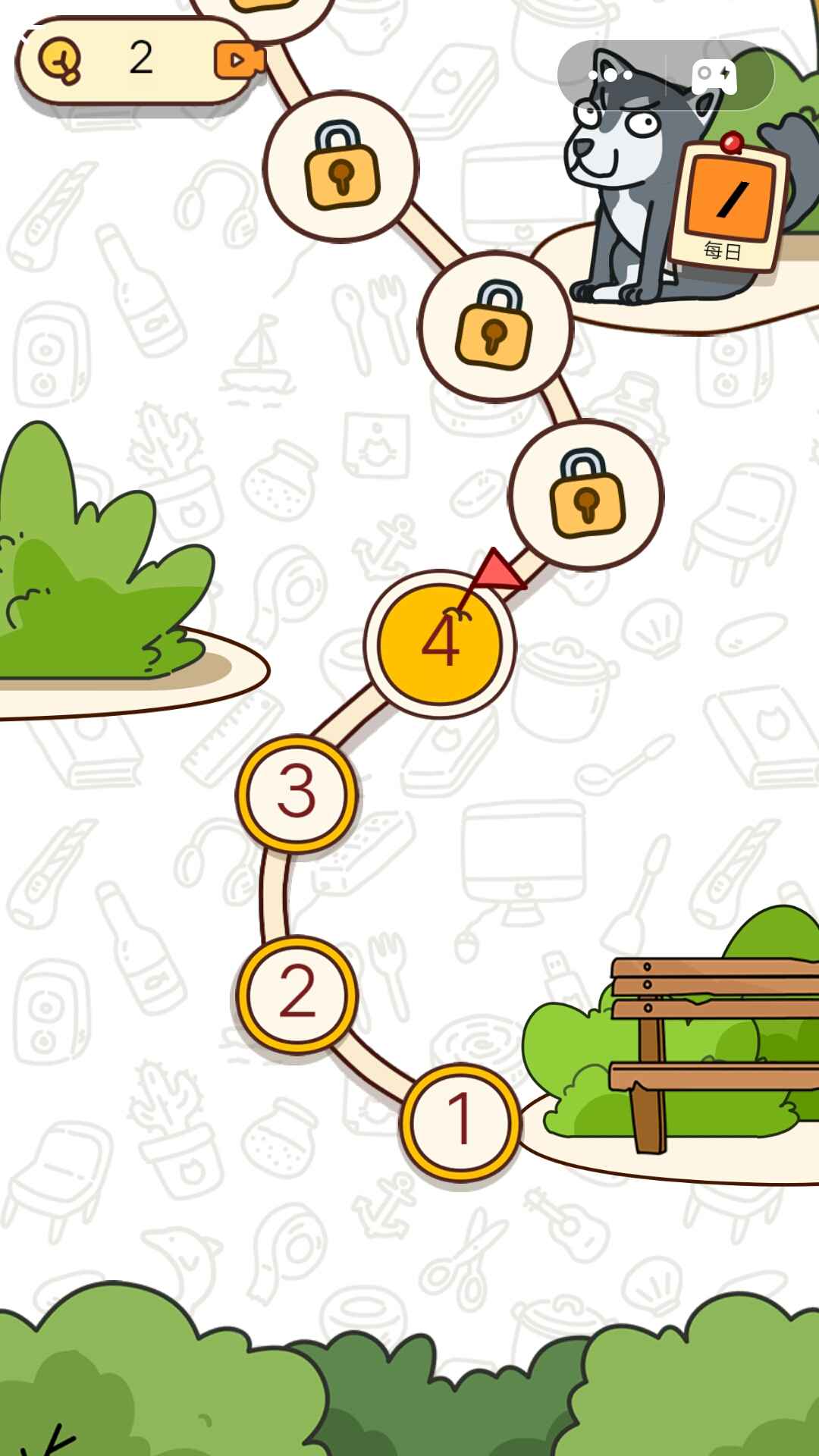Open the 每日 daily challenge calendar
The image size is (819, 1456).
pyautogui.click(x=728, y=206)
